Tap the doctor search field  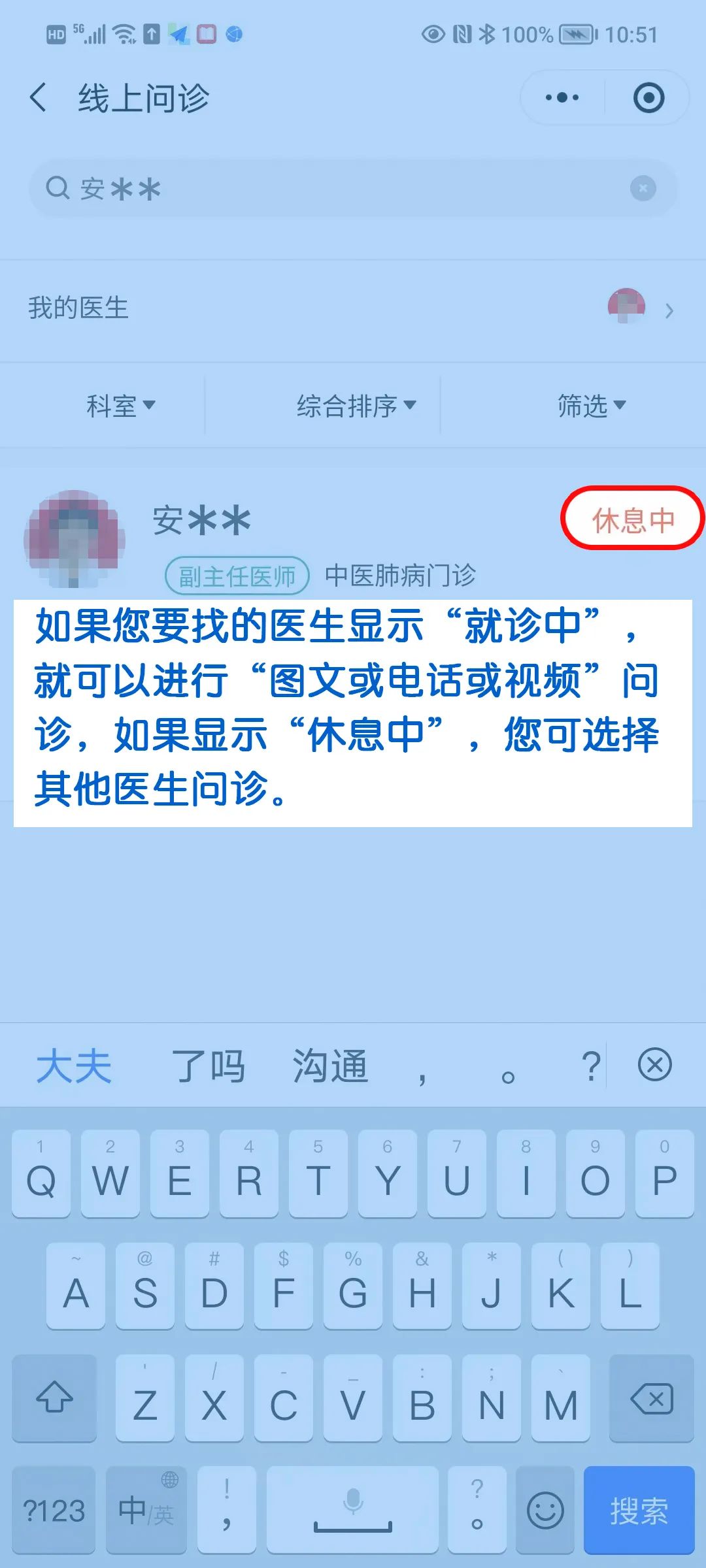pyautogui.click(x=340, y=189)
